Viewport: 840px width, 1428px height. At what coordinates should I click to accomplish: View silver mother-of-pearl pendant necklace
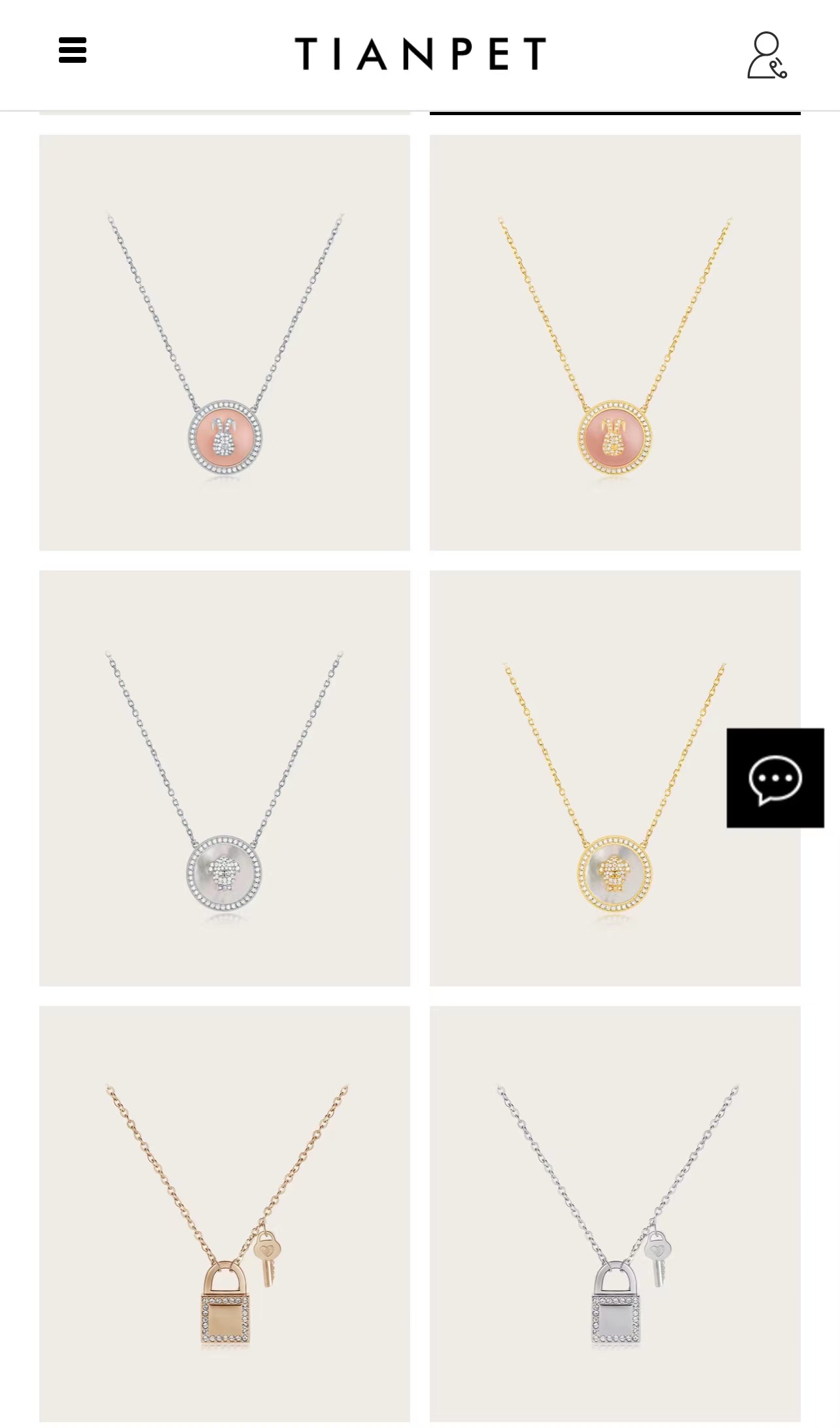pos(224,778)
